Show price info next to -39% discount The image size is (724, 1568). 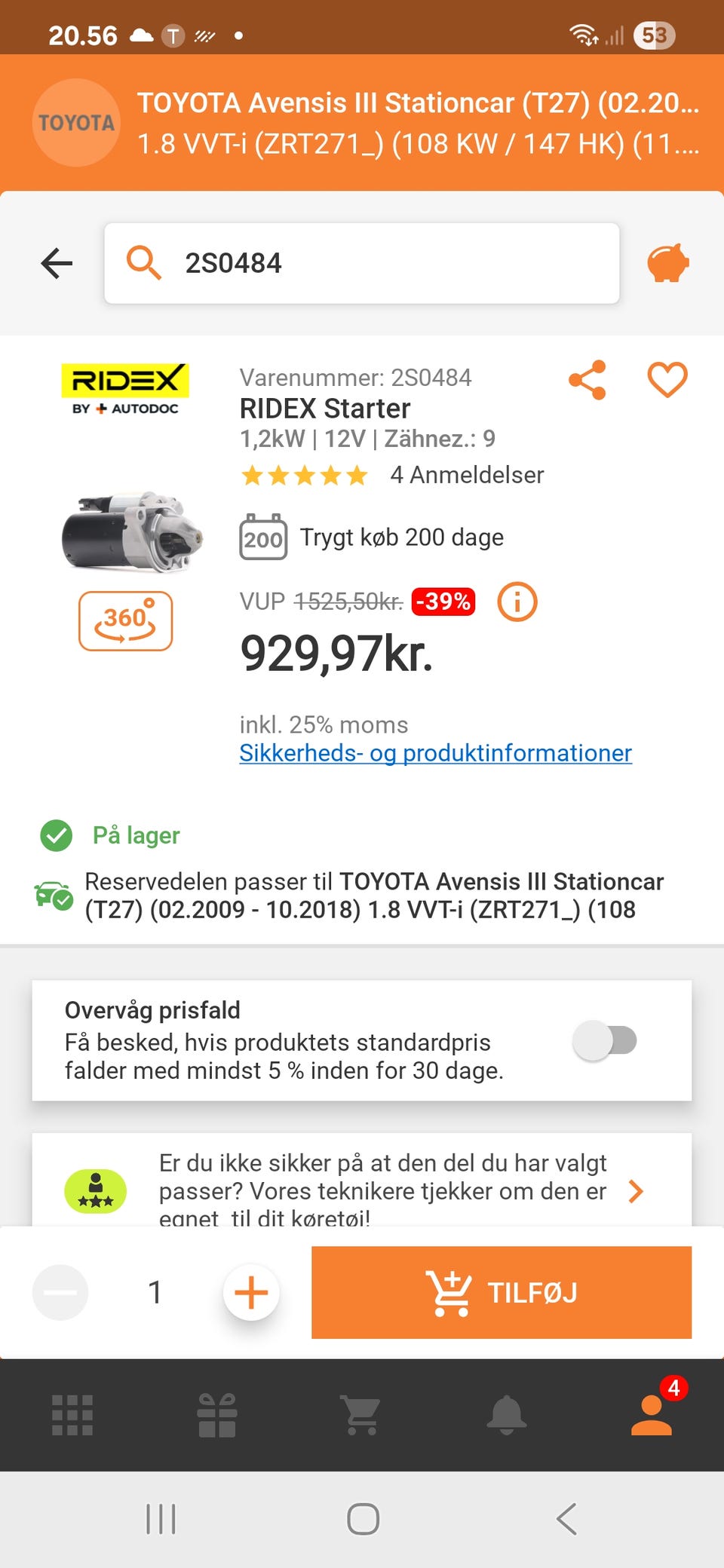(517, 602)
